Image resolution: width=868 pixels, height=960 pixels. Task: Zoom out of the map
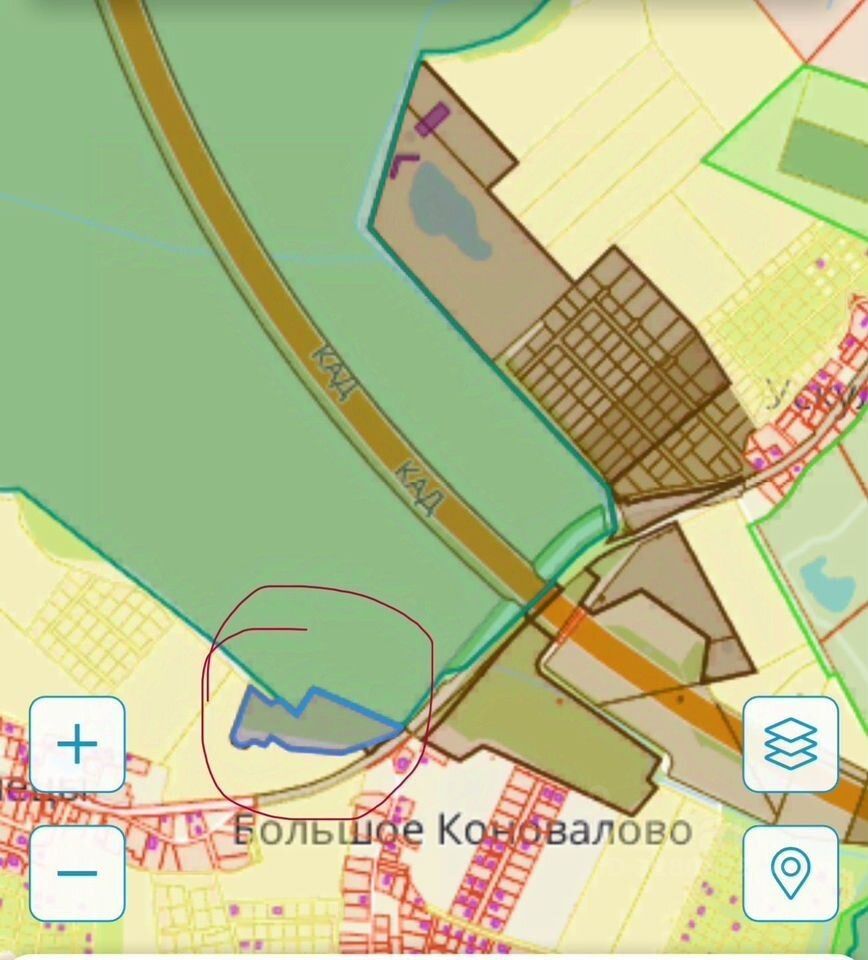(x=77, y=872)
